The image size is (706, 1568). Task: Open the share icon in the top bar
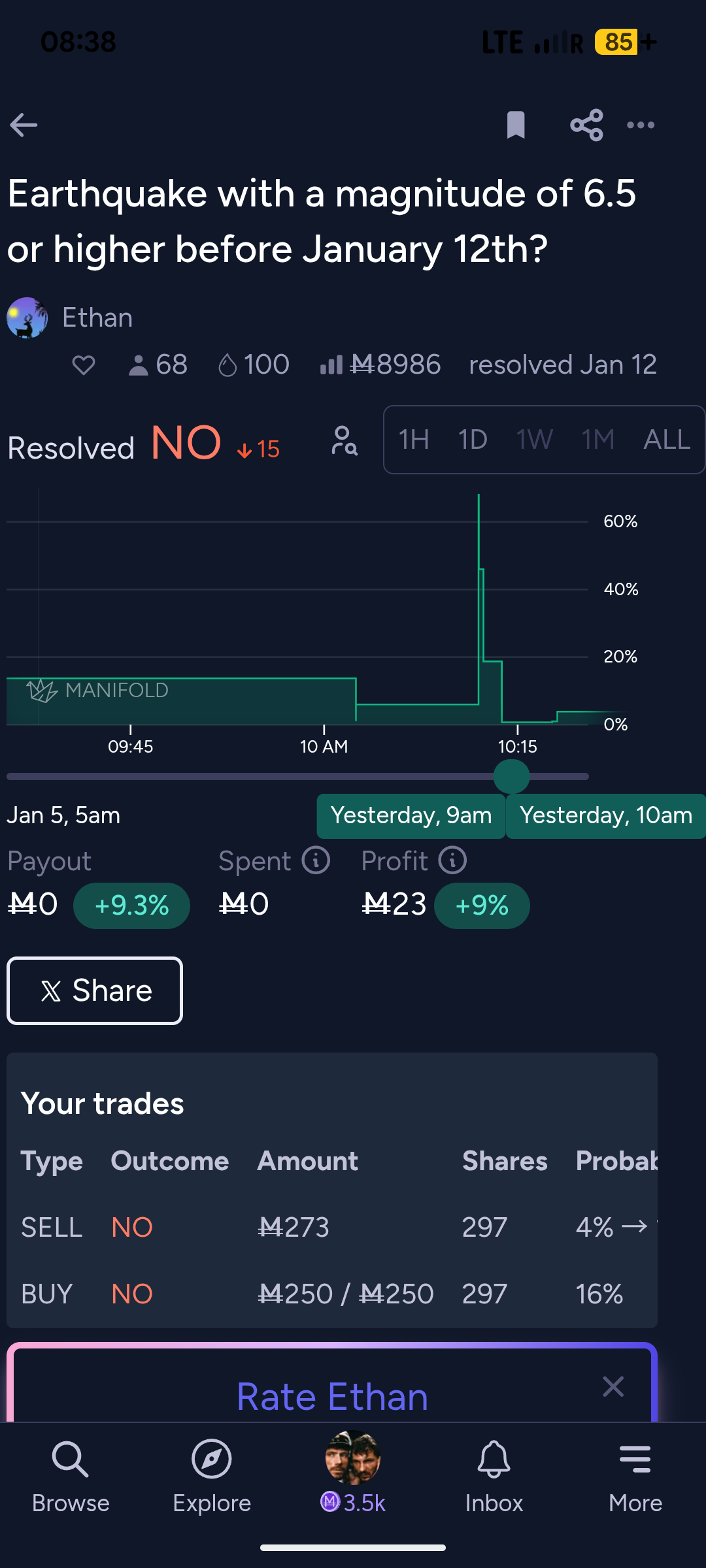[586, 125]
